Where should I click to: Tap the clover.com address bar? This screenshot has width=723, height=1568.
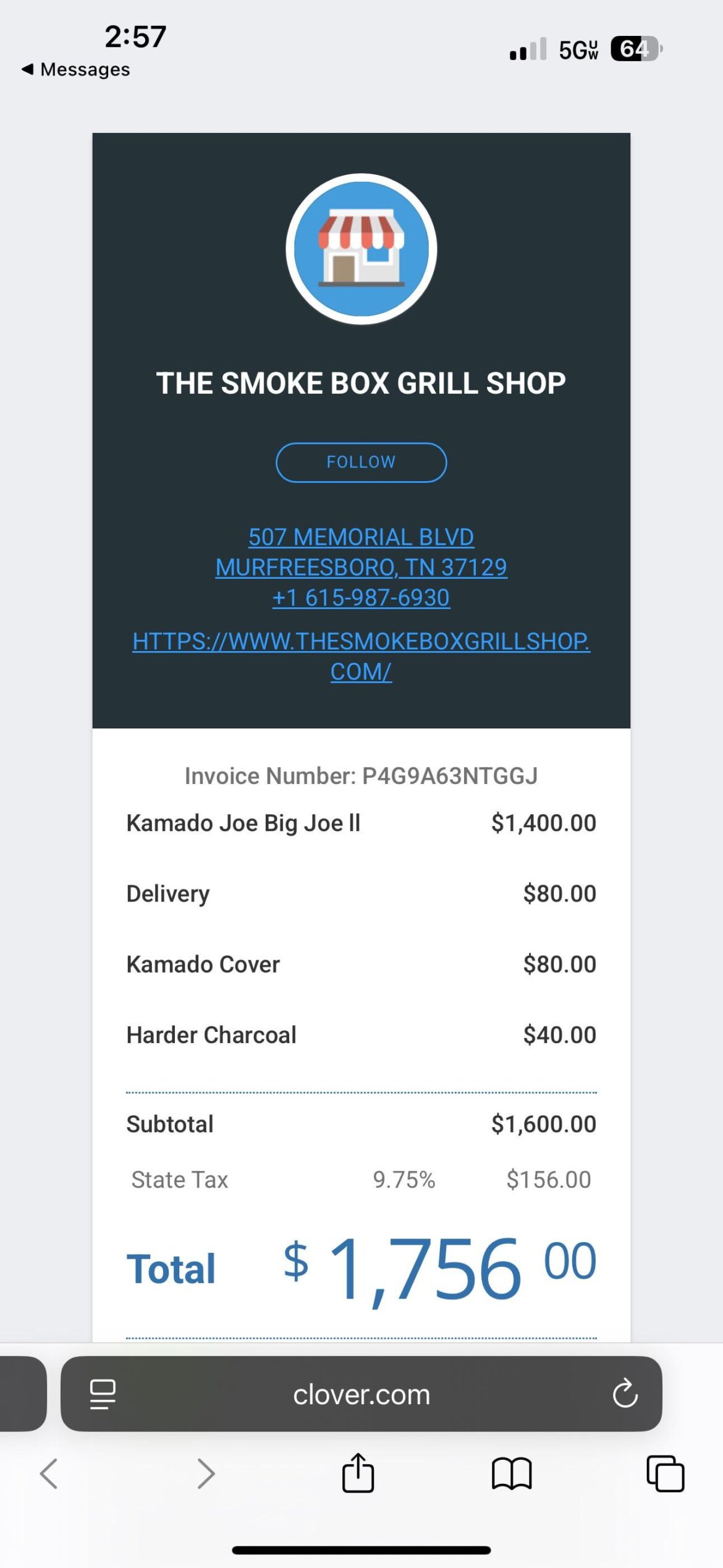[361, 1394]
